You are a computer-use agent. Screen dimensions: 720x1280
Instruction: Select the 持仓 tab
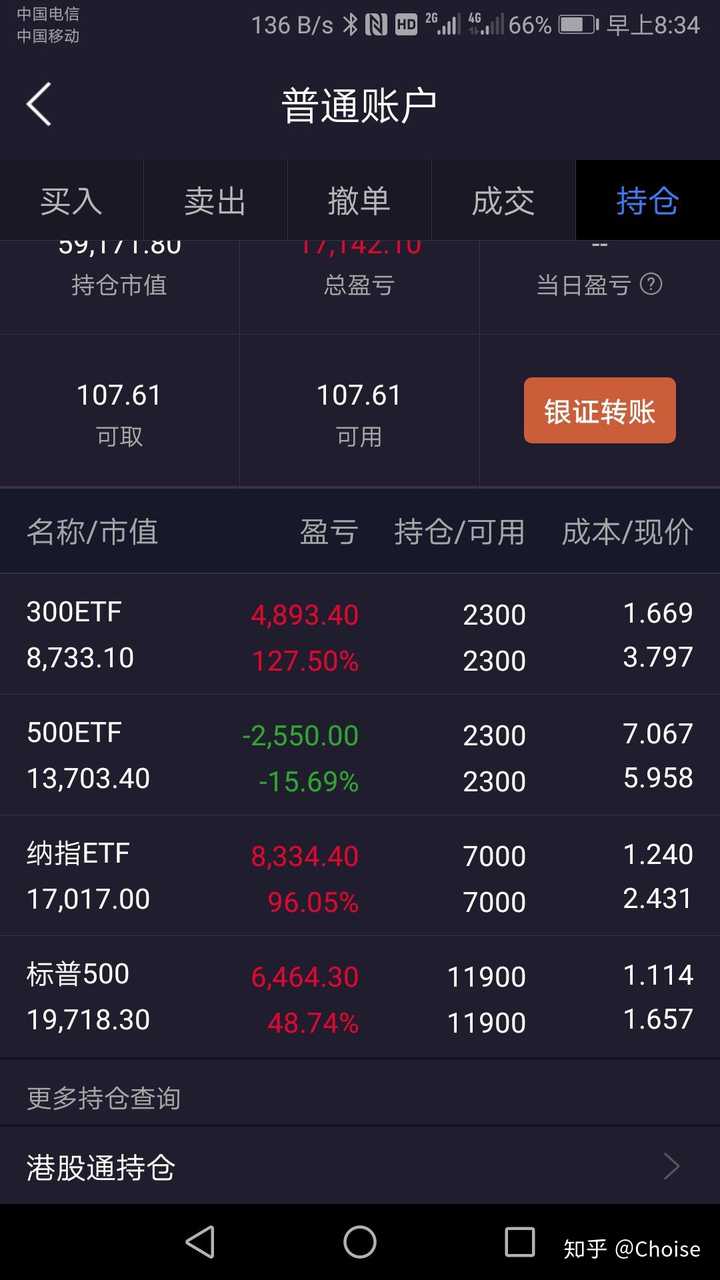[647, 201]
